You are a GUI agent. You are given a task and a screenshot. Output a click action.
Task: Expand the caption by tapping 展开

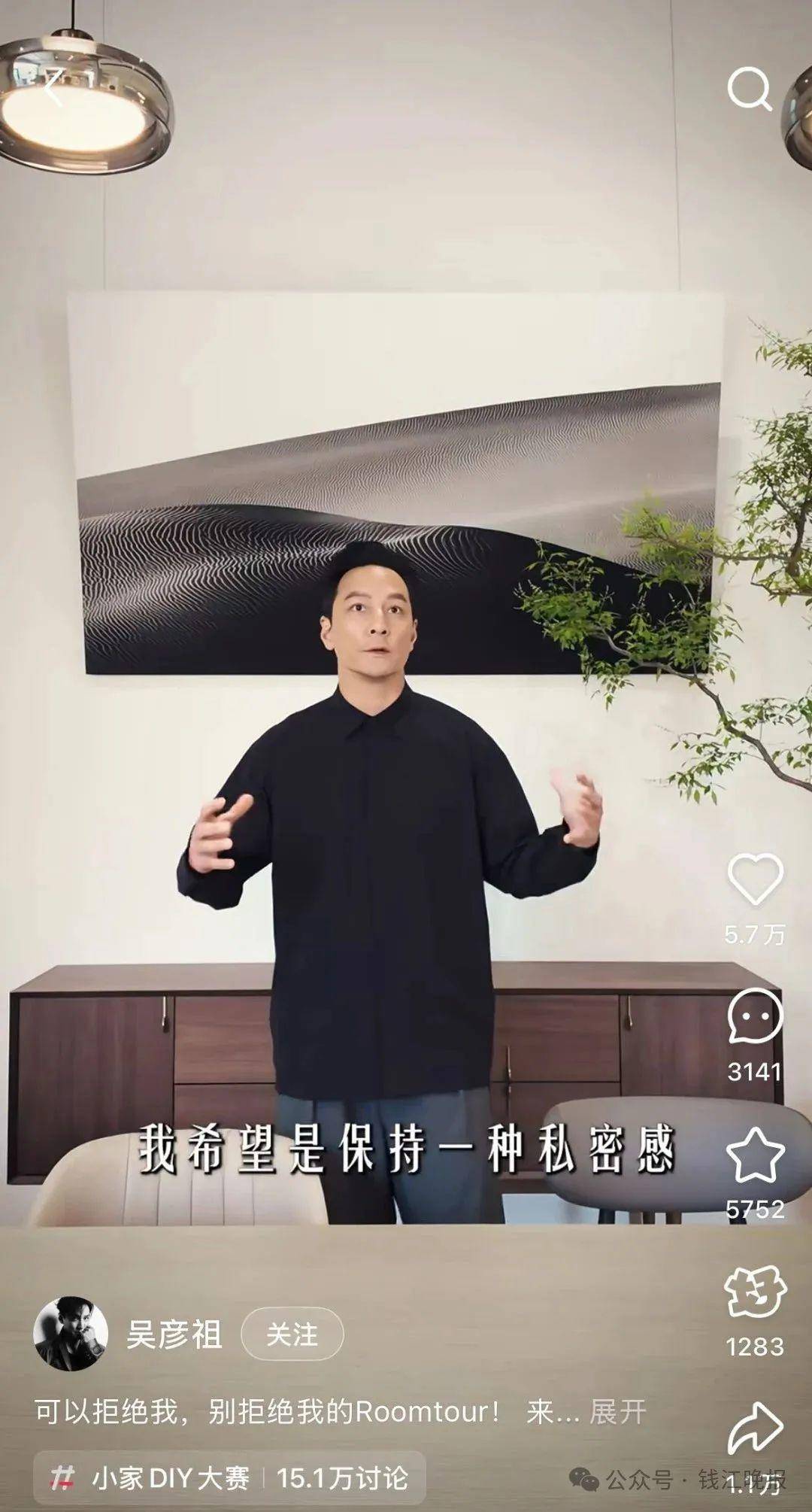618,1412
